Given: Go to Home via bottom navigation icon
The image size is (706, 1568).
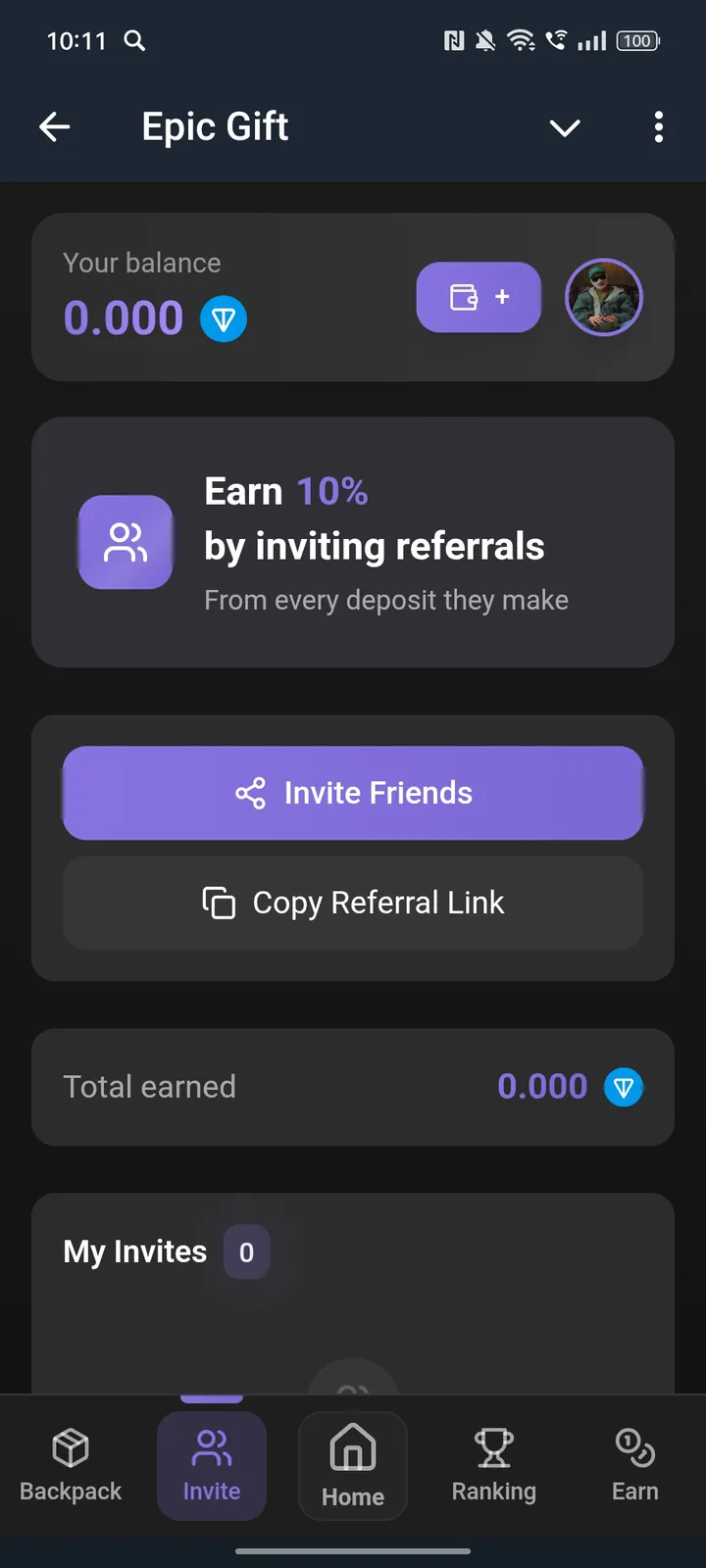Looking at the screenshot, I should tap(352, 1447).
